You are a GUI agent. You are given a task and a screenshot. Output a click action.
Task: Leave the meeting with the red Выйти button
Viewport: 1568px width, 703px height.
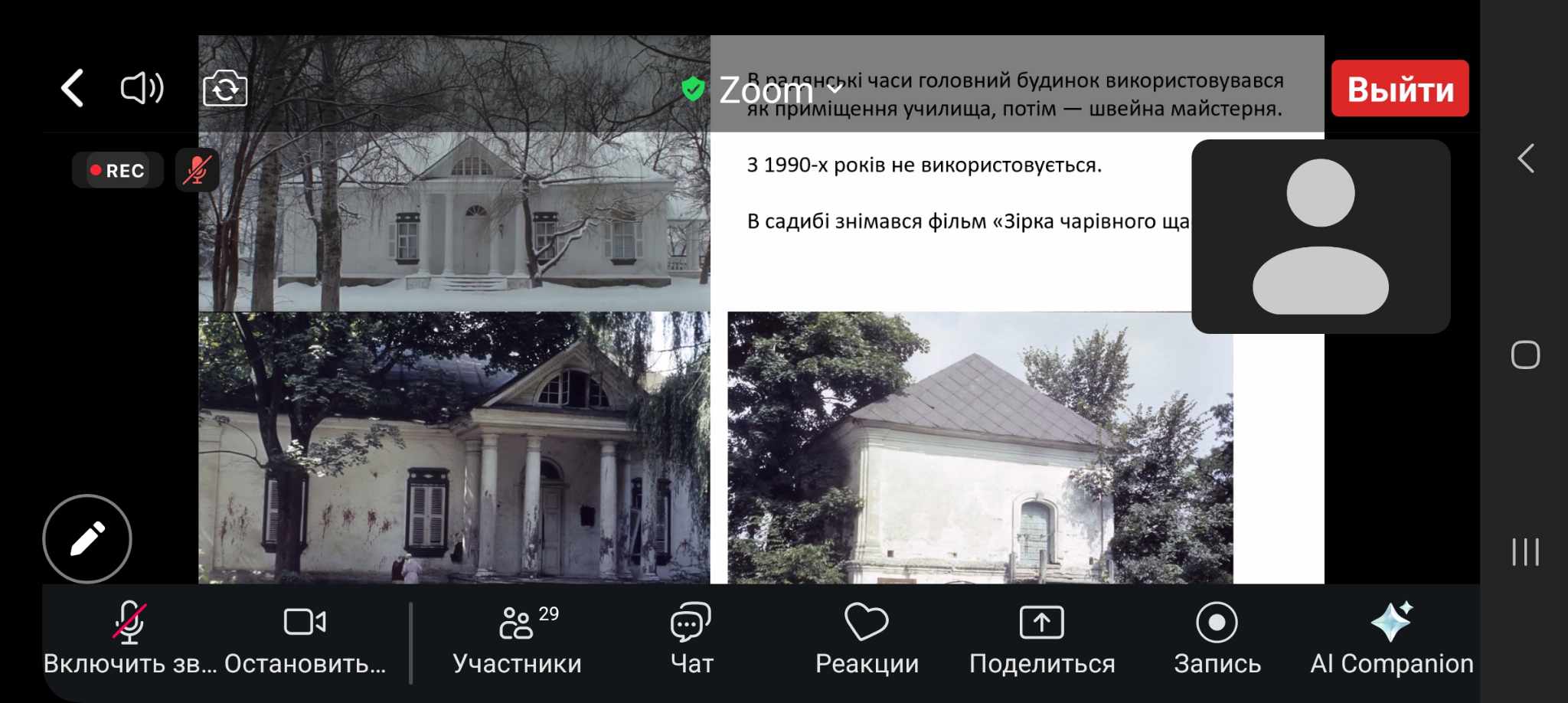(1400, 89)
